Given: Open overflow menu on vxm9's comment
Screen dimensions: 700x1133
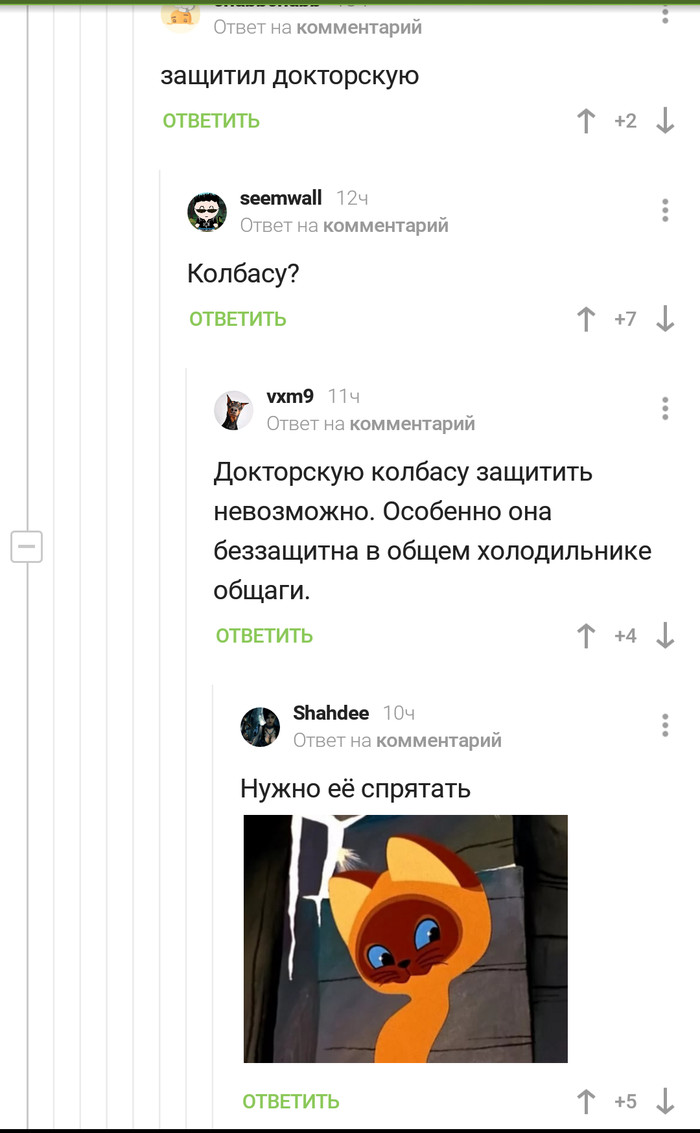Looking at the screenshot, I should 665,408.
